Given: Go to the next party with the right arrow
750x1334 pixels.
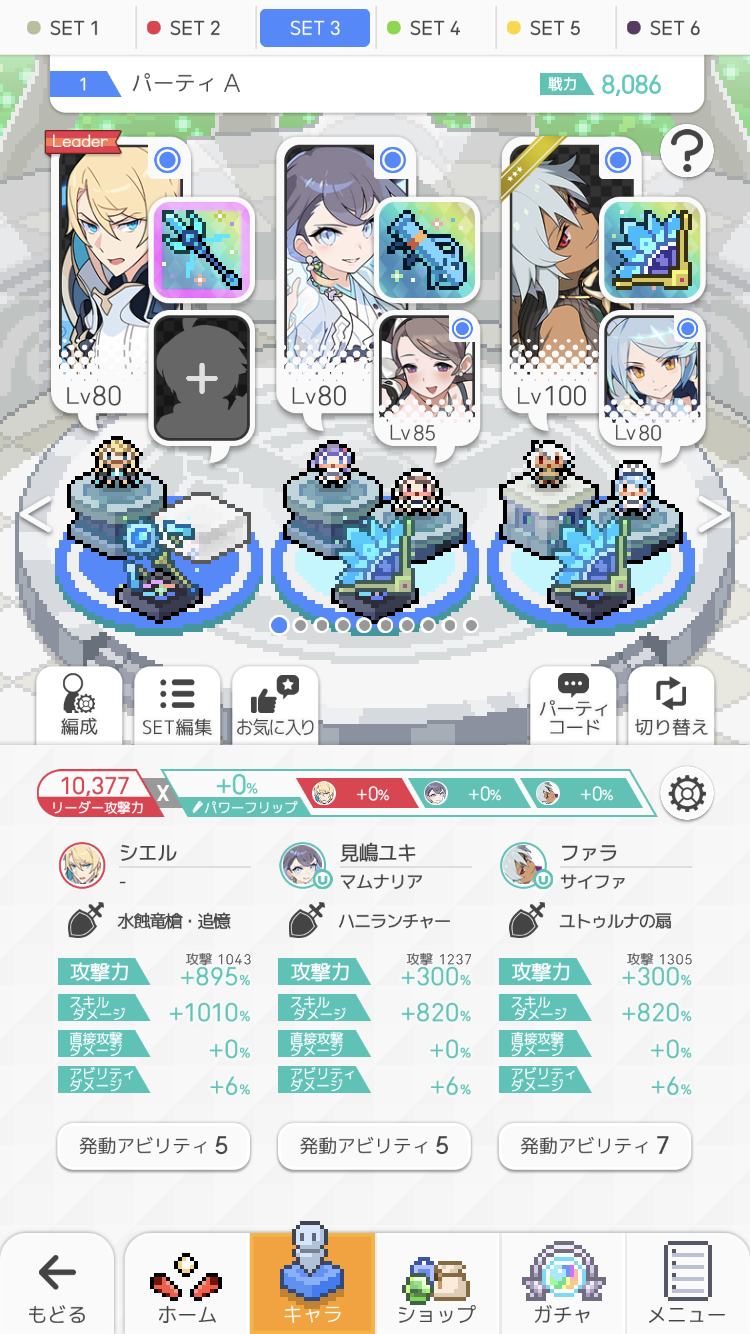Looking at the screenshot, I should tap(715, 515).
